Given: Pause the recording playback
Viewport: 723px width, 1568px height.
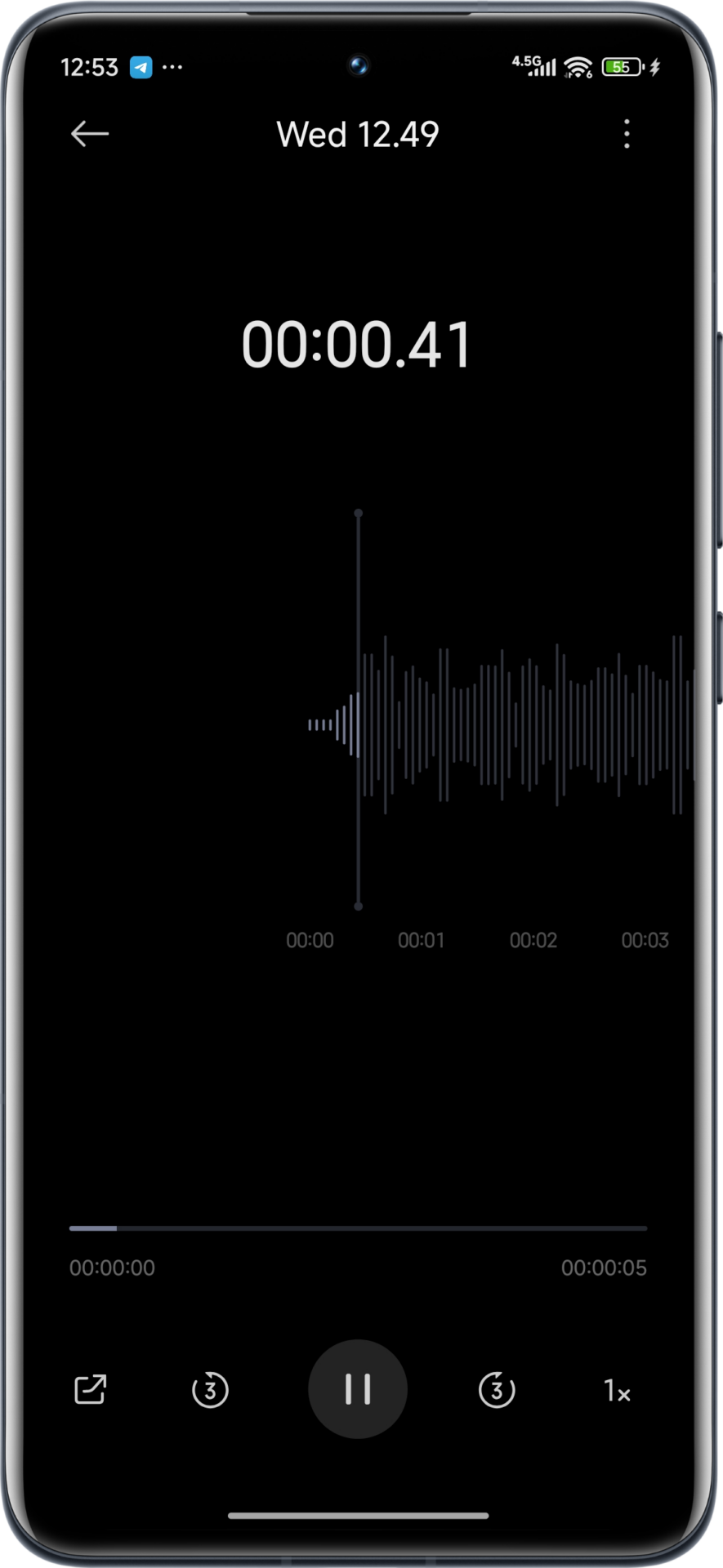Looking at the screenshot, I should (358, 1389).
